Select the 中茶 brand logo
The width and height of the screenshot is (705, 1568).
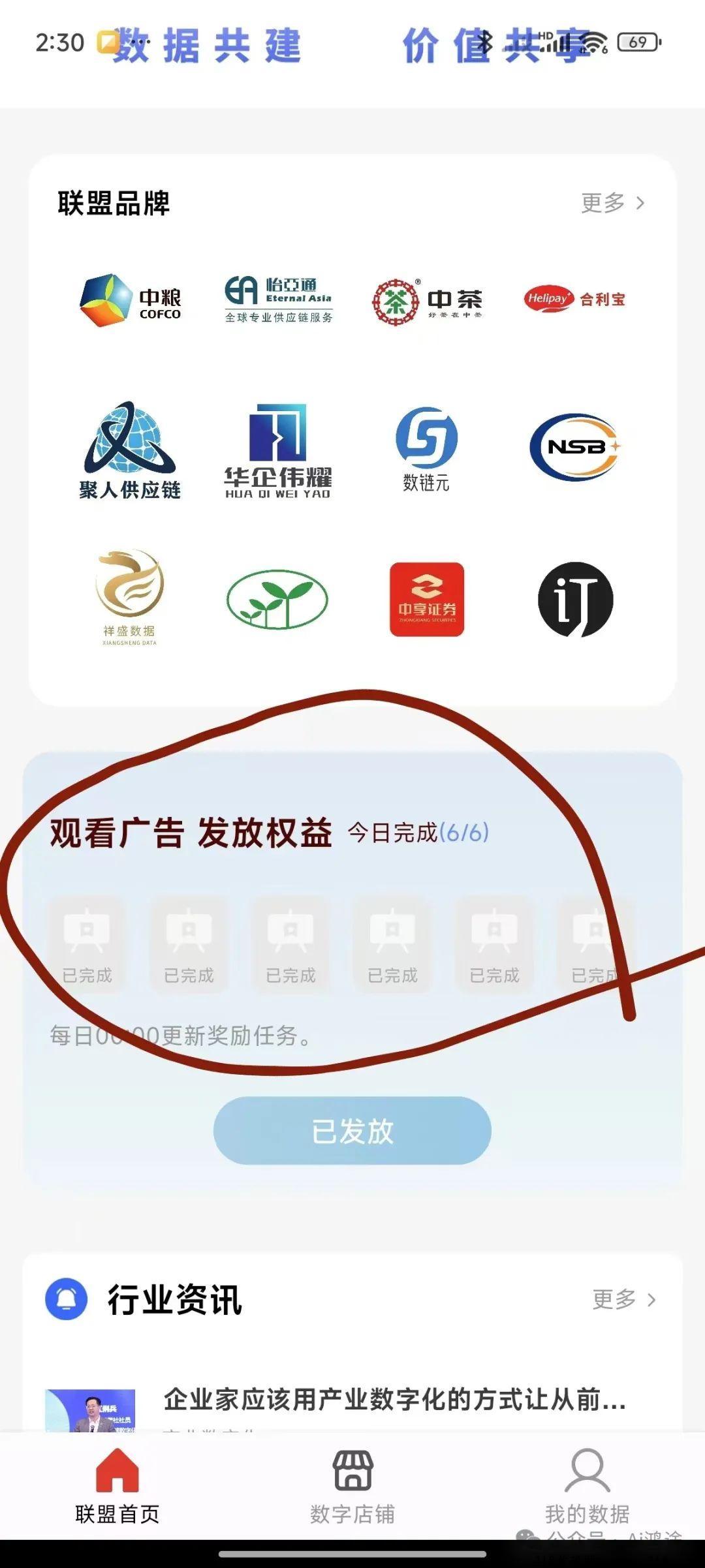click(x=427, y=301)
